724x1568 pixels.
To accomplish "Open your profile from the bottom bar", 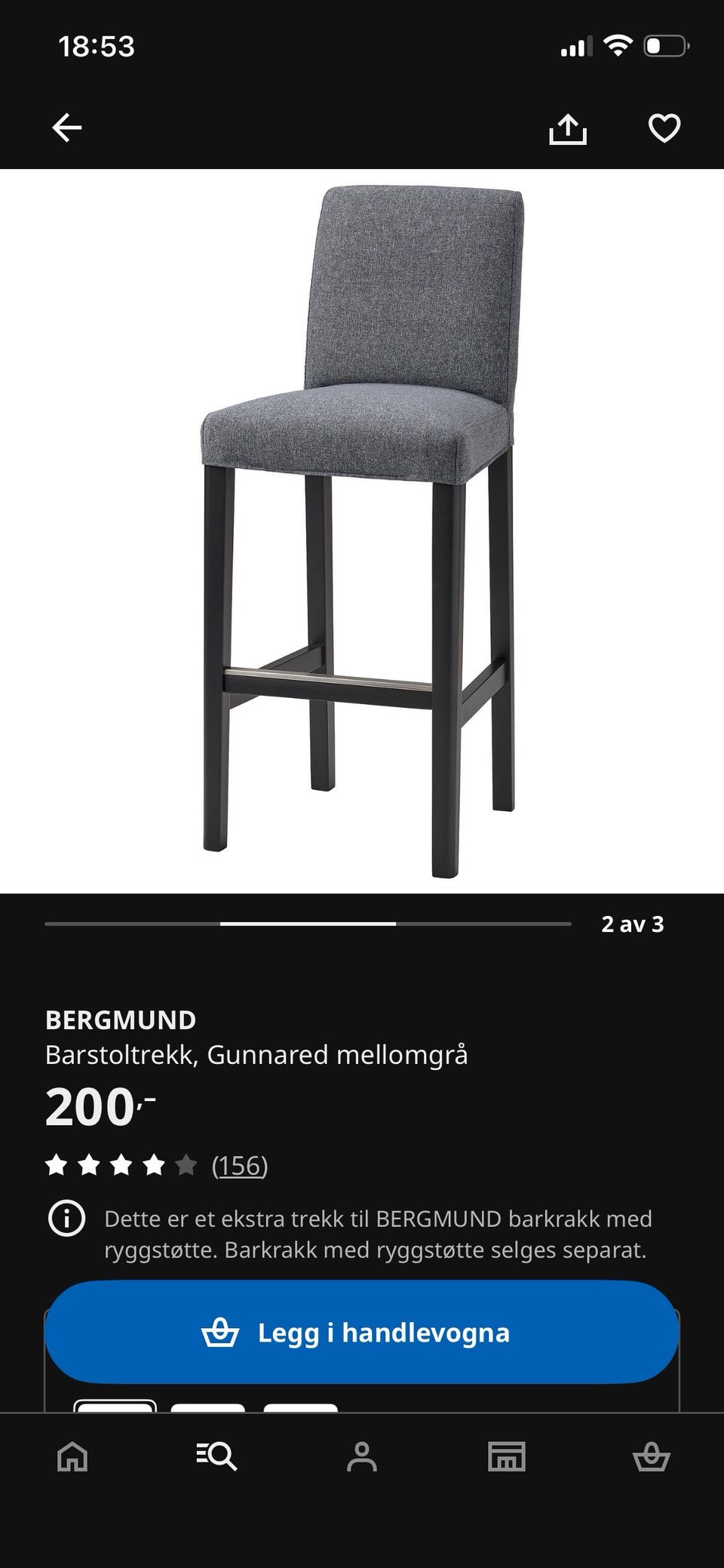I will click(362, 1457).
